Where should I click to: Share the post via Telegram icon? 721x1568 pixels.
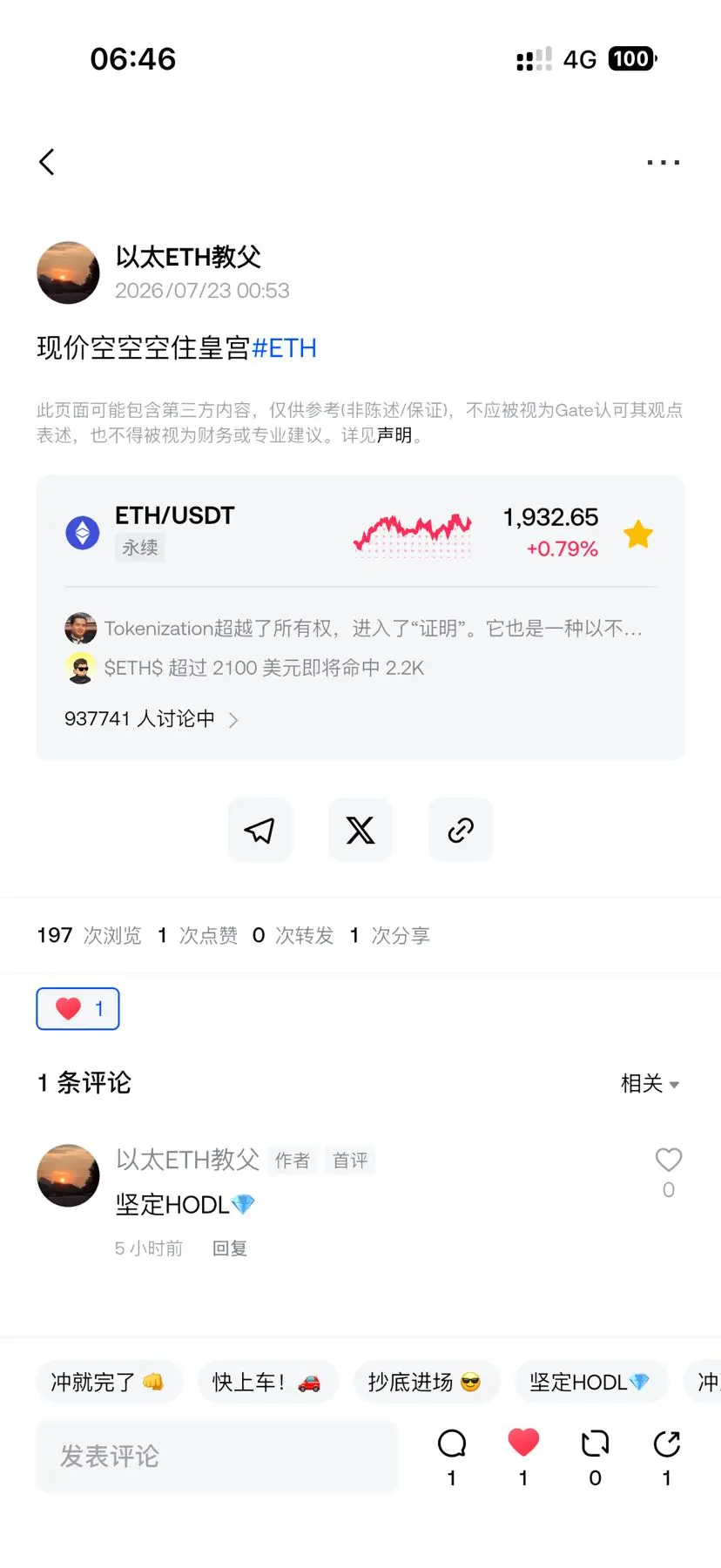click(x=259, y=830)
